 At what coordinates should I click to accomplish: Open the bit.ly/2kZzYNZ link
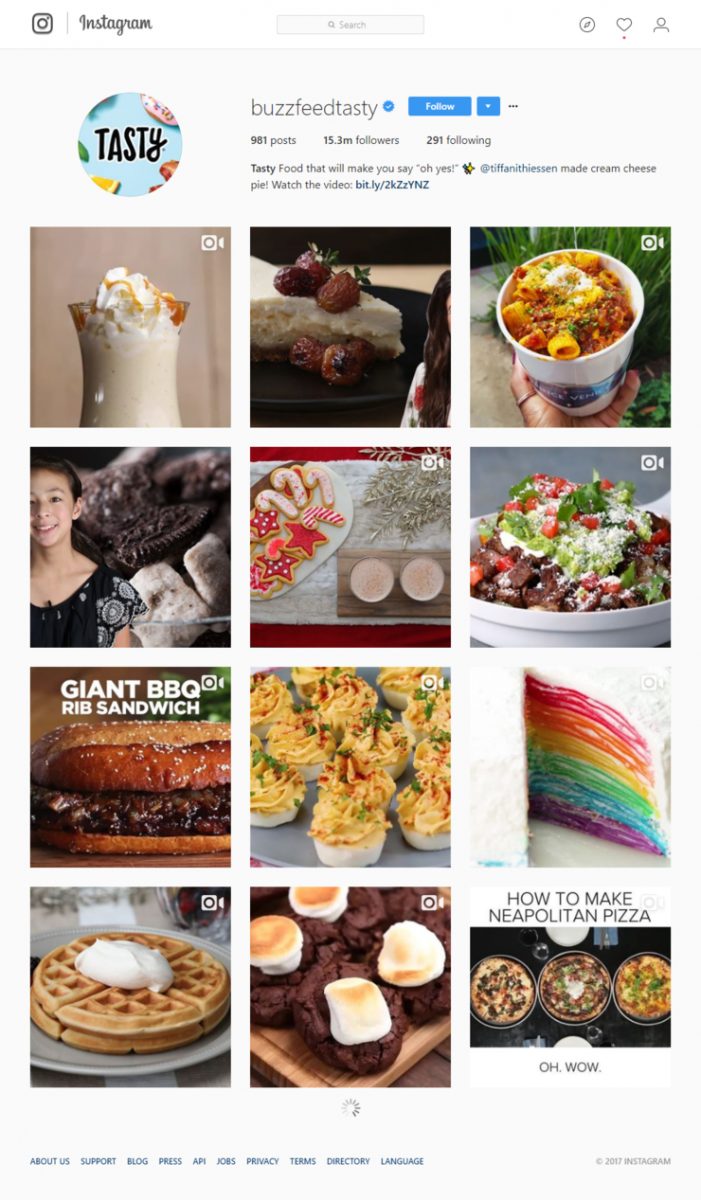[x=392, y=185]
